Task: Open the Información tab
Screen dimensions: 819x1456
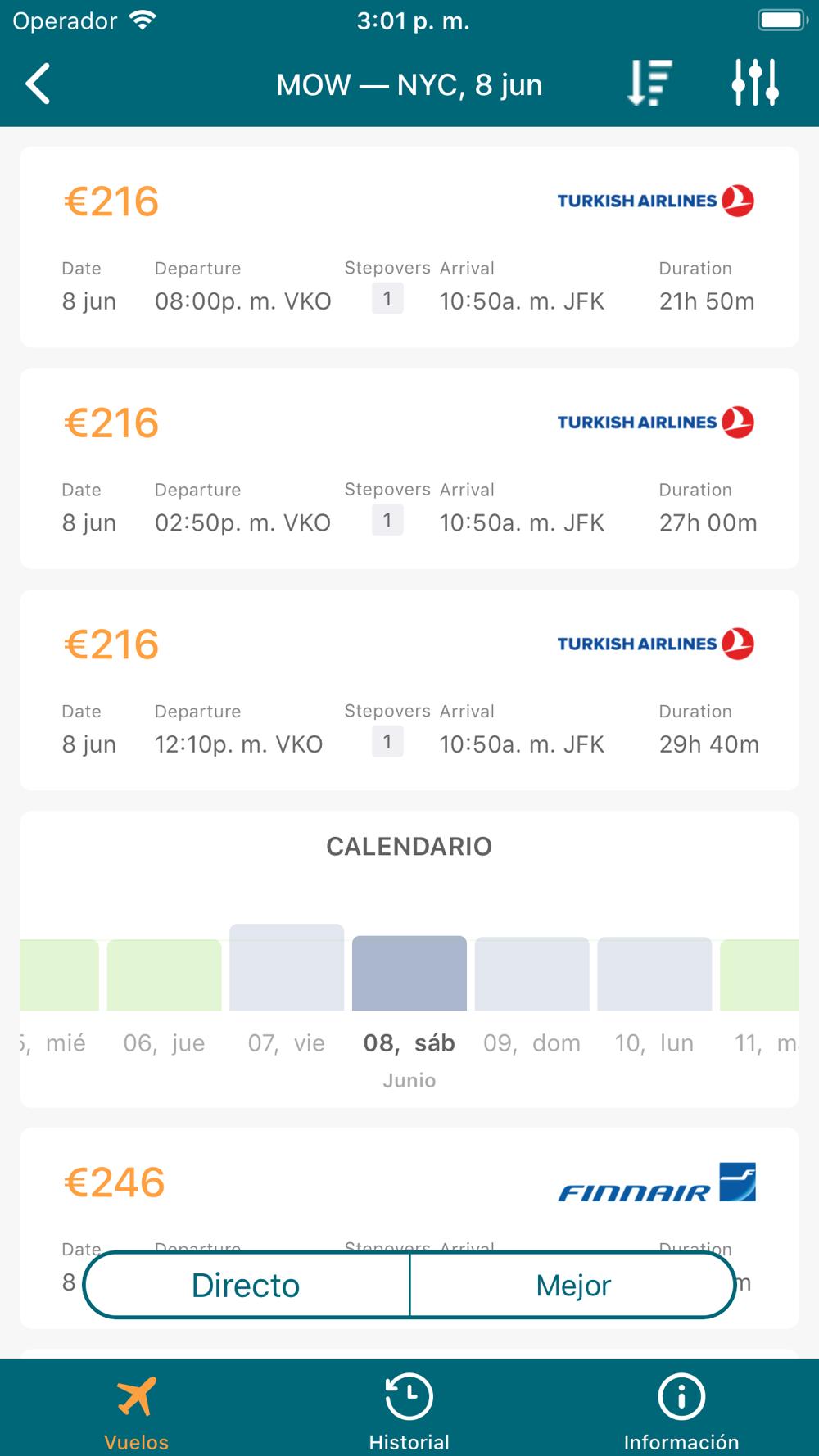Action: click(681, 1411)
